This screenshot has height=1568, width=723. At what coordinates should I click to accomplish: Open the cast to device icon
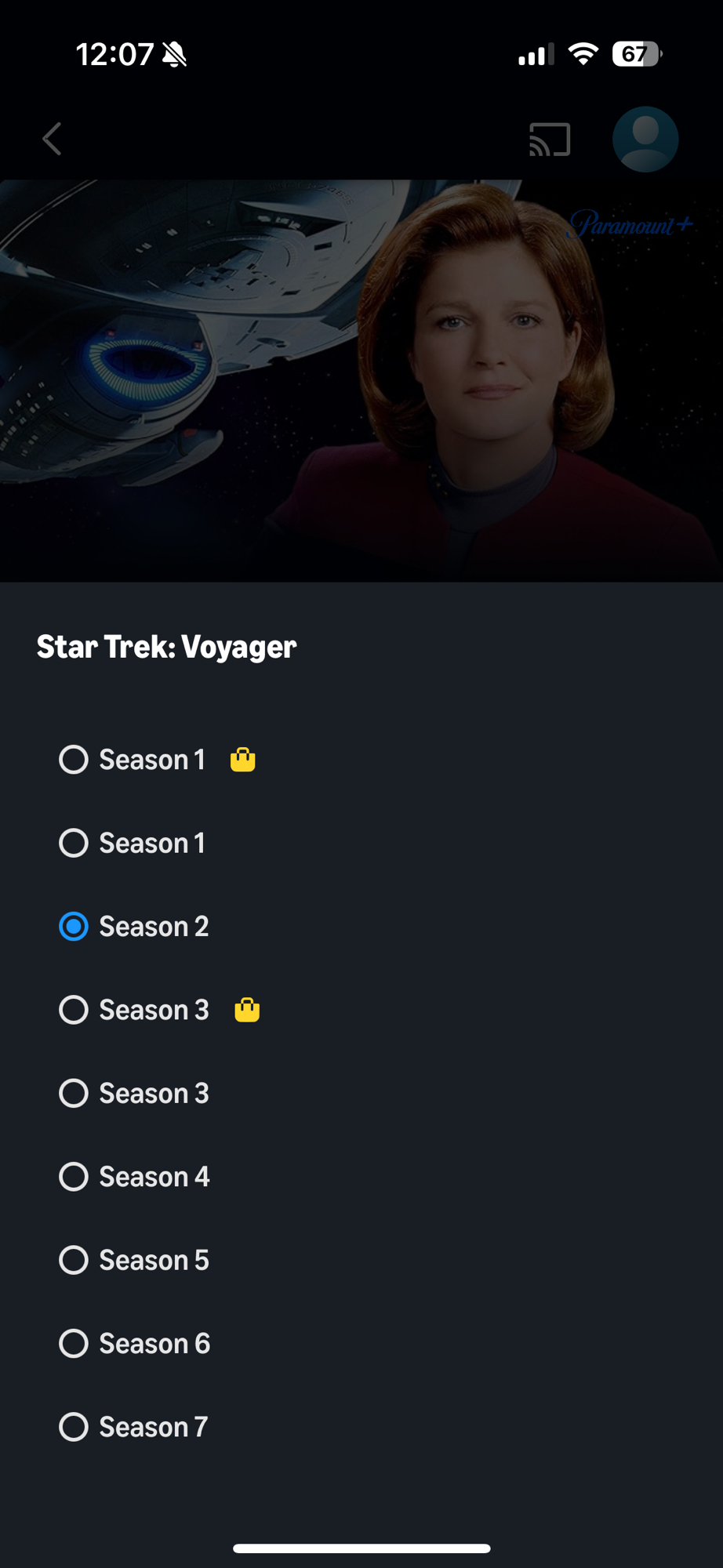point(549,140)
